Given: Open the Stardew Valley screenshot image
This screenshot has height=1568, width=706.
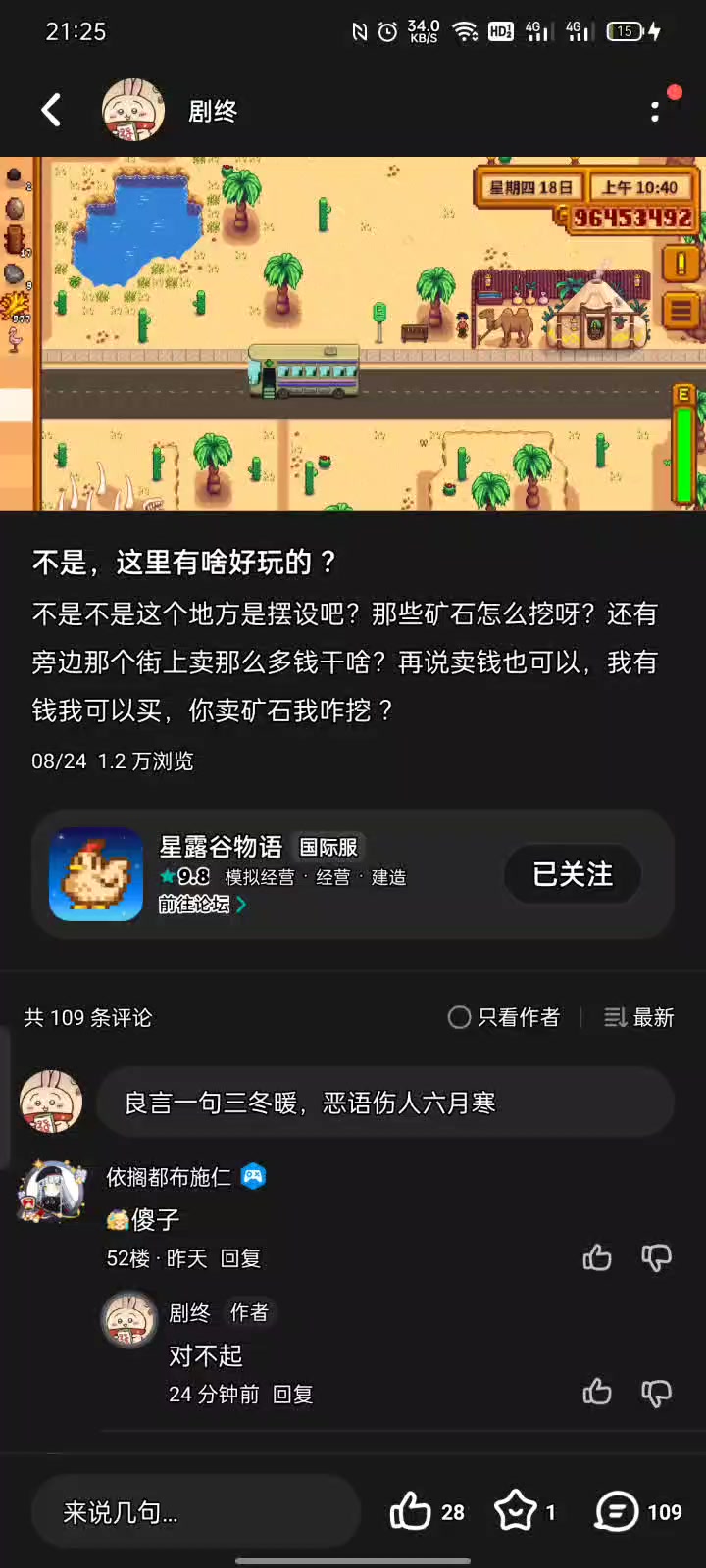Looking at the screenshot, I should [x=353, y=333].
